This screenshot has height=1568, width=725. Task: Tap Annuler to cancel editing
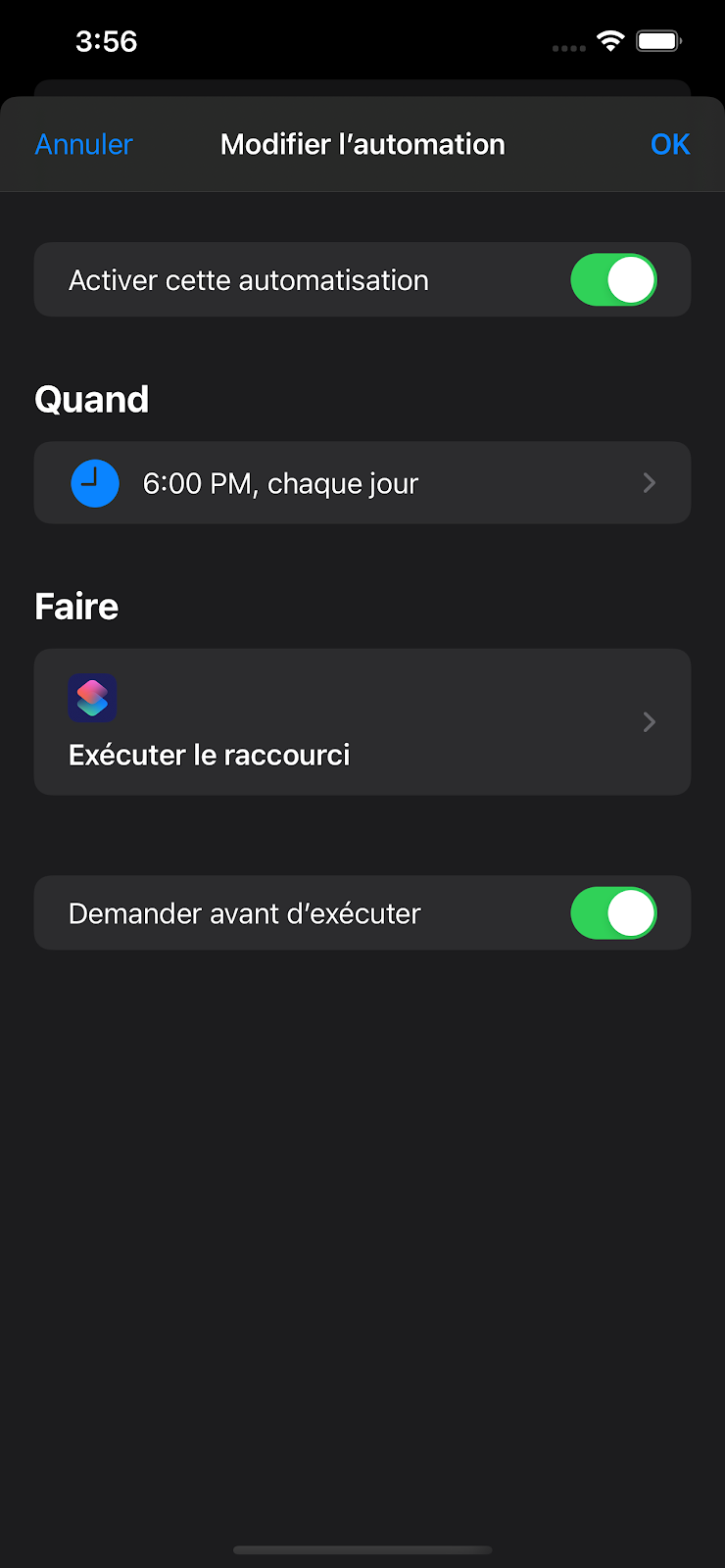click(x=84, y=144)
